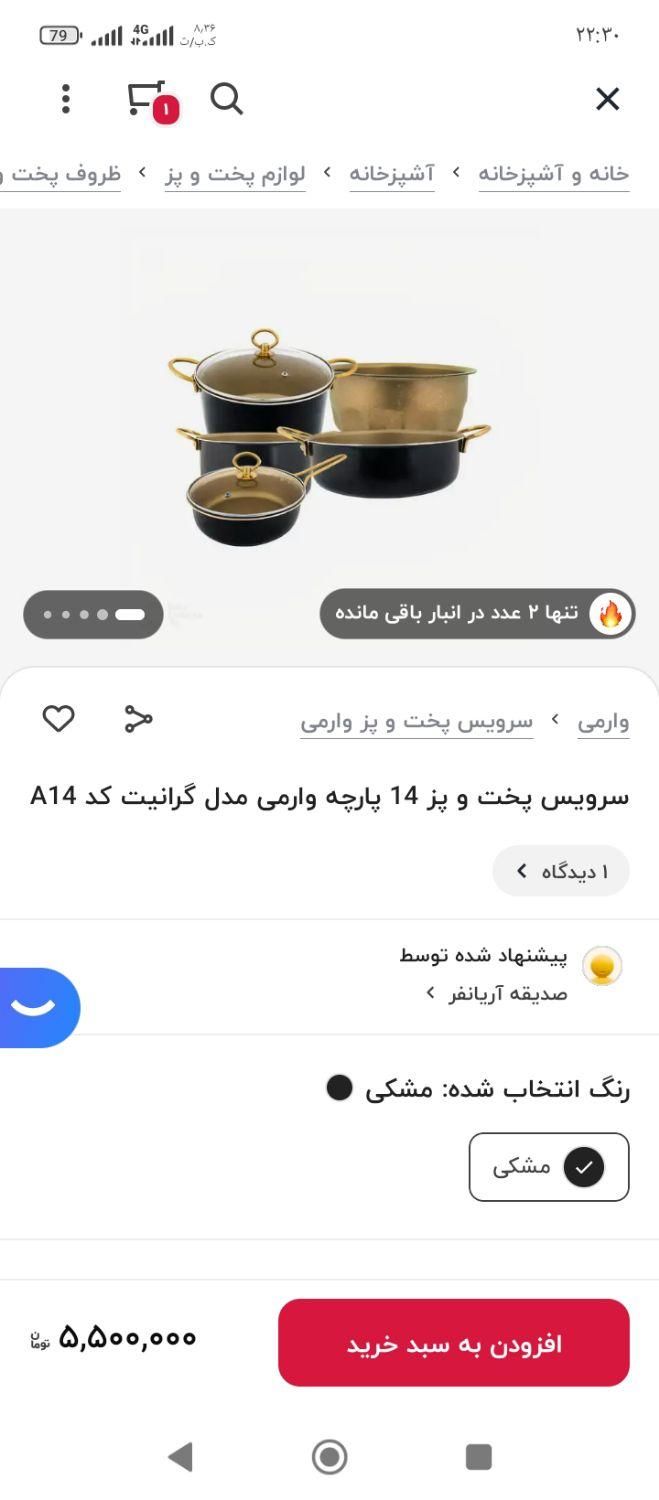Image resolution: width=659 pixels, height=1500 pixels.
Task: Open the آشپزخانه breadcrumb link
Action: (x=392, y=173)
